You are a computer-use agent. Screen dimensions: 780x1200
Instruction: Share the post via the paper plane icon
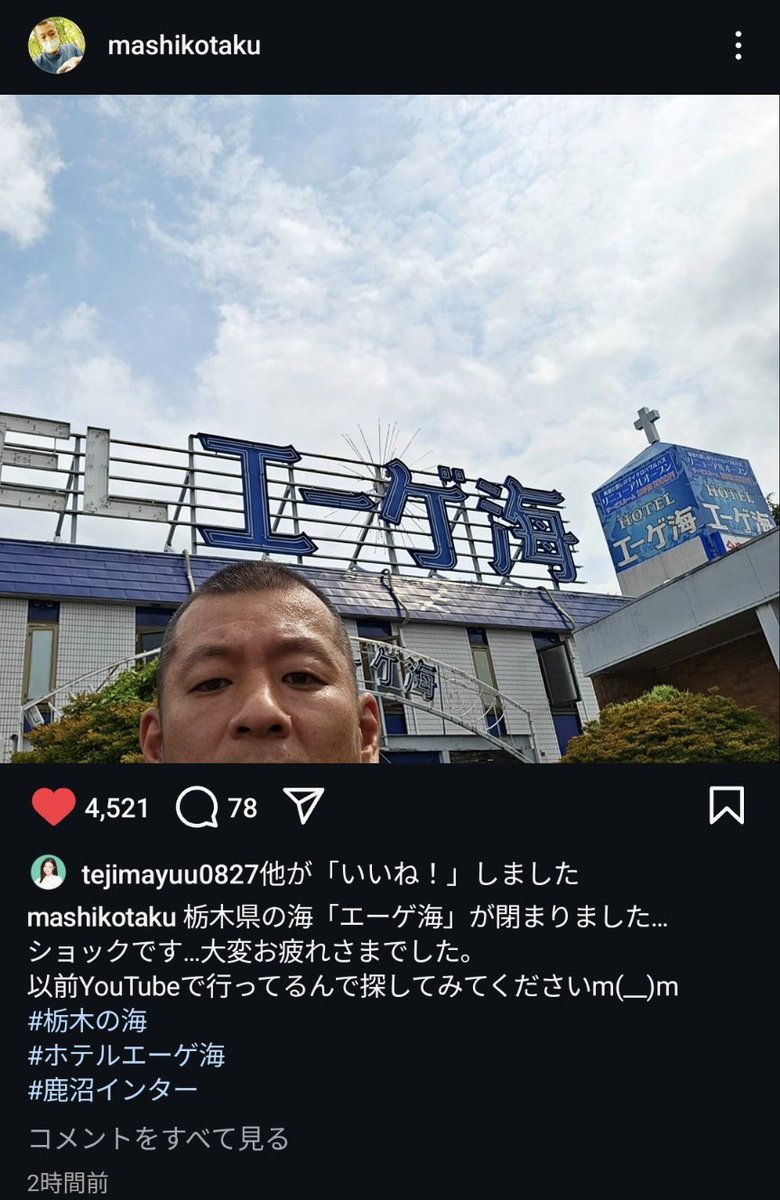304,806
